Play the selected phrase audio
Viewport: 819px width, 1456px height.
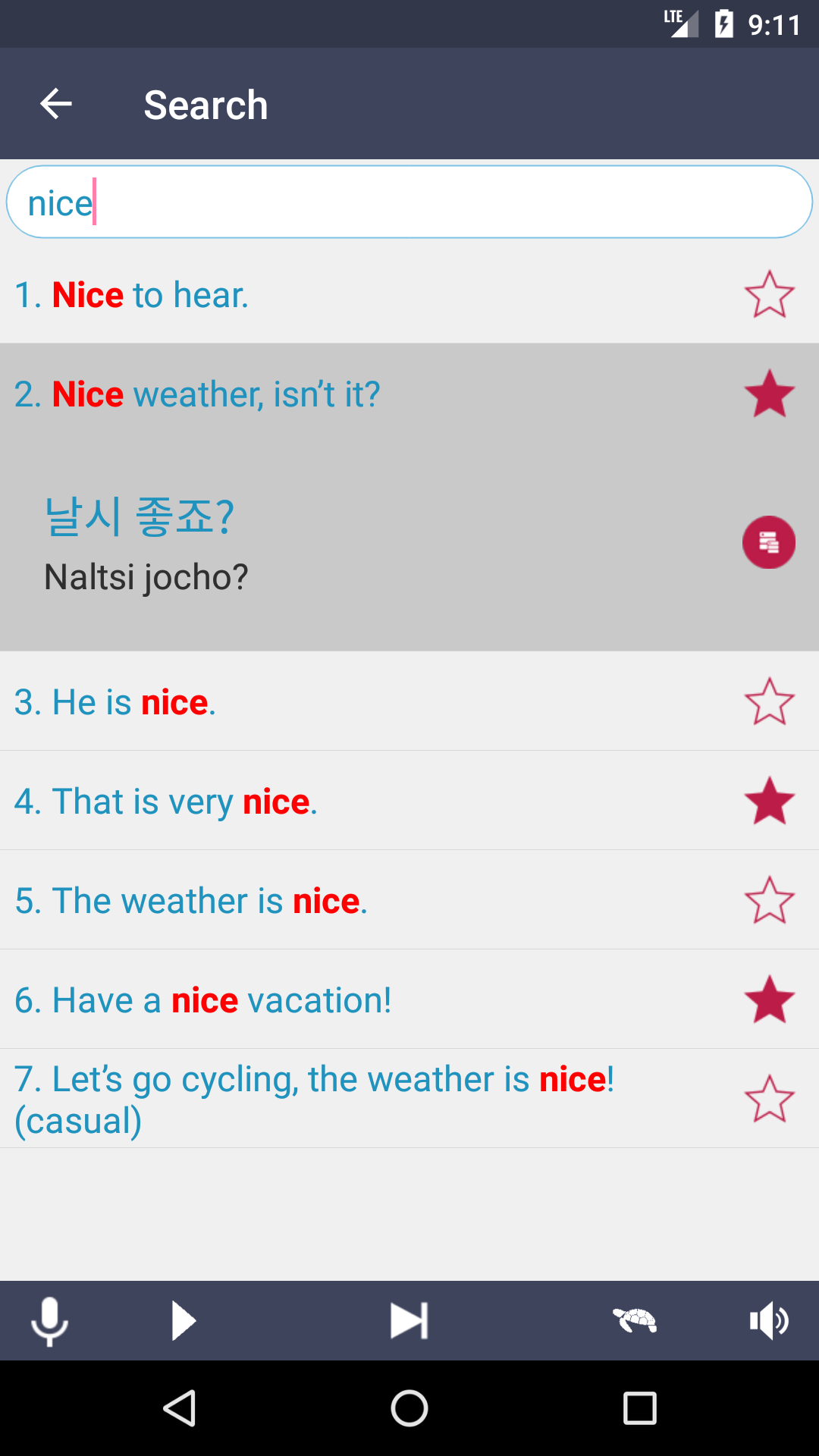[x=183, y=1321]
